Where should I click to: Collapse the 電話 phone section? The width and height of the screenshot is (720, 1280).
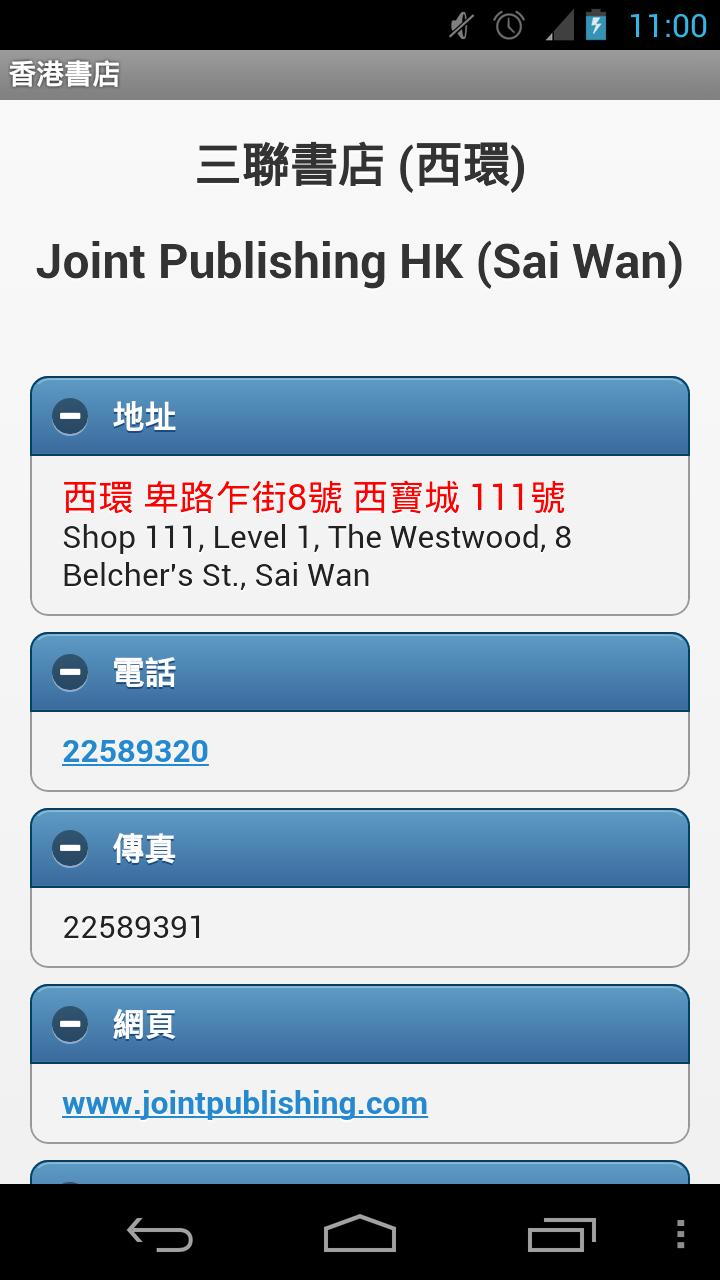tap(70, 672)
